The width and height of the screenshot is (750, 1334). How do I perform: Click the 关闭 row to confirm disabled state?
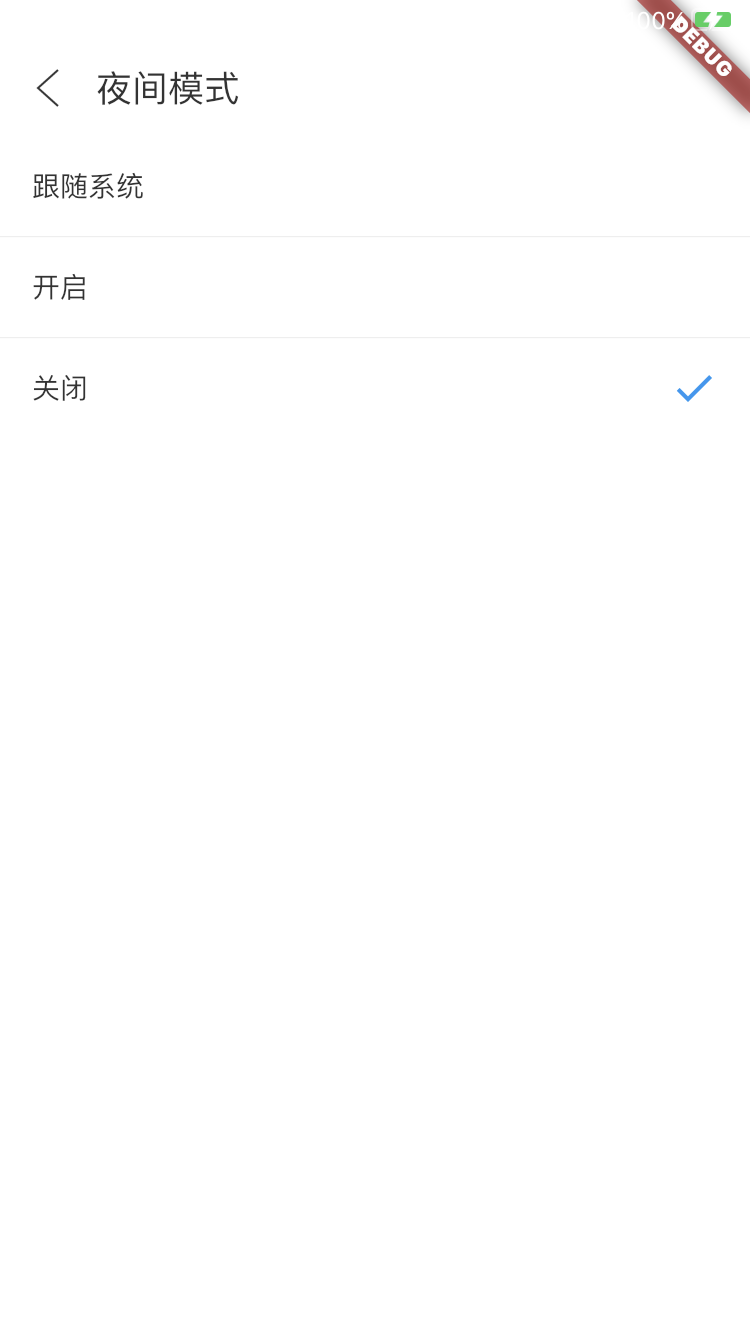click(x=375, y=388)
